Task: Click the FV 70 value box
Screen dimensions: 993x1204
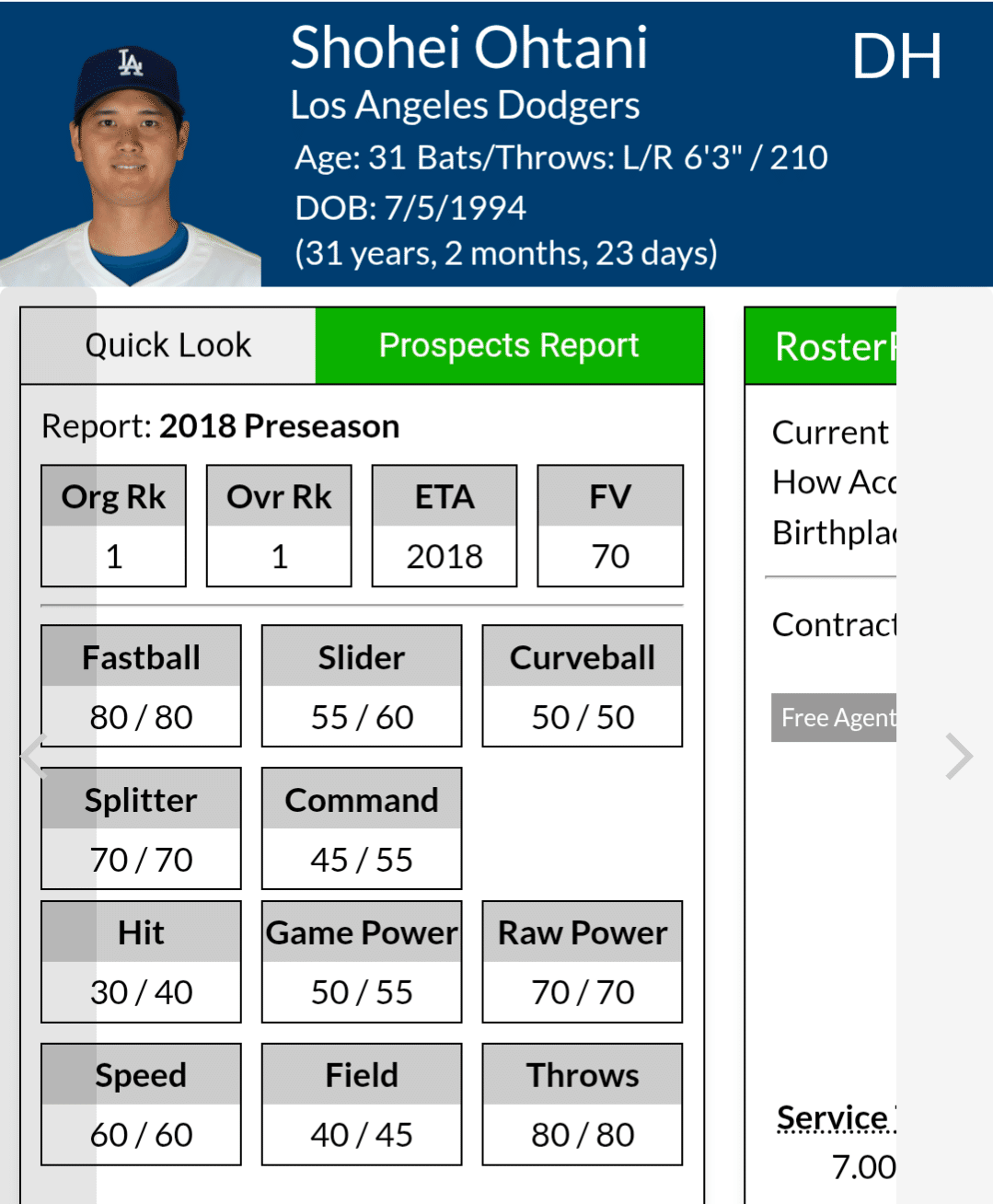Action: [609, 527]
